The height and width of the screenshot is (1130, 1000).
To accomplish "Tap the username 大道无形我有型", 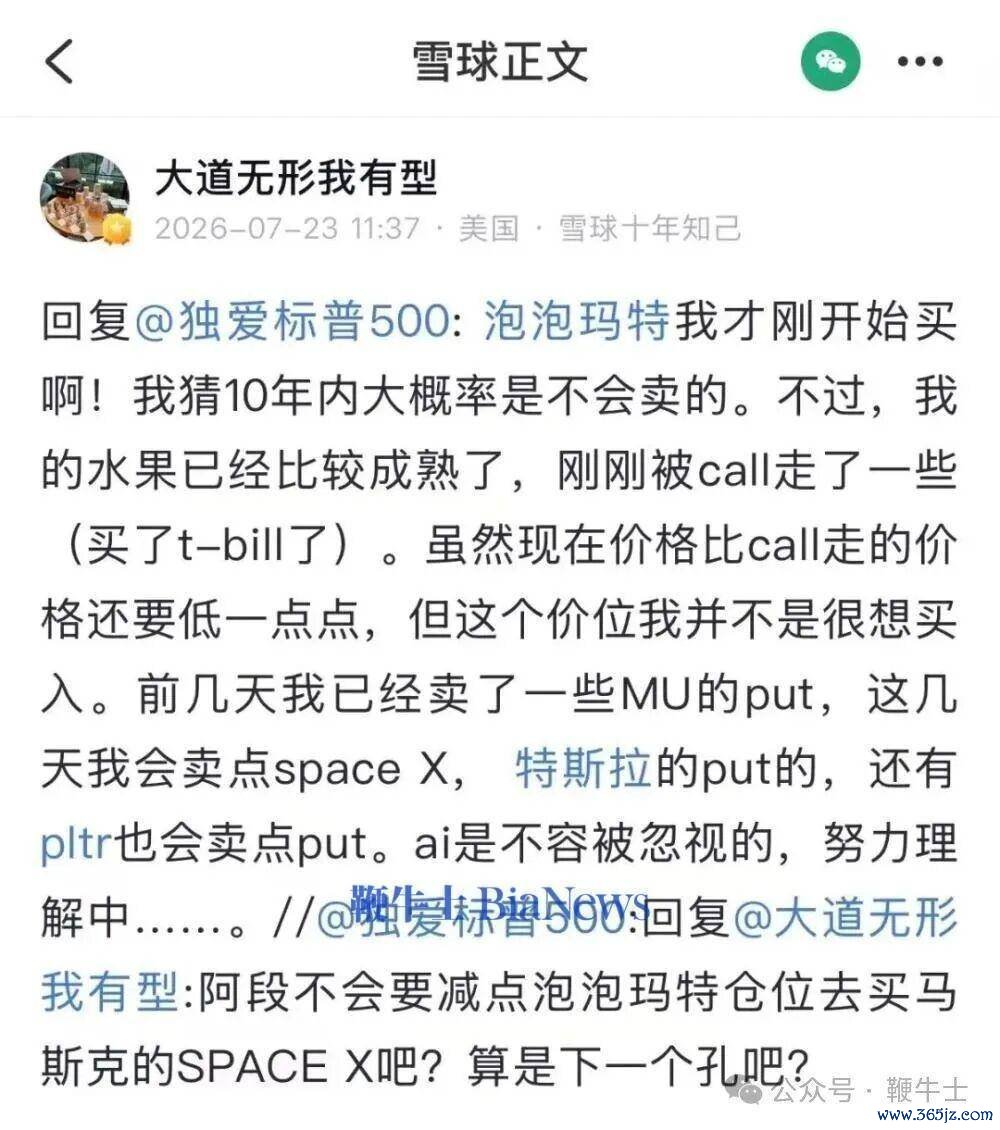I will (x=296, y=177).
